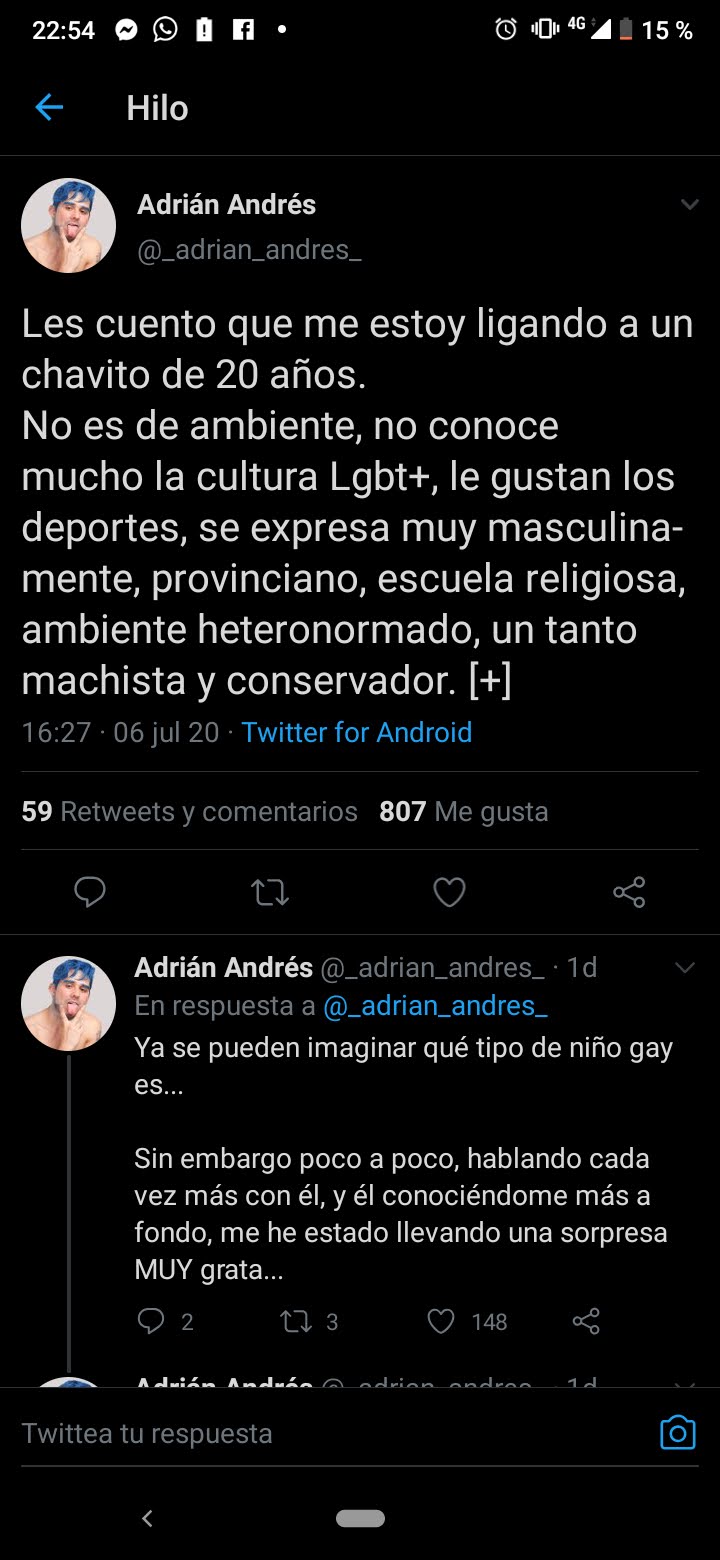Open Adrián Andrés profile picture on main tweet

68,226
